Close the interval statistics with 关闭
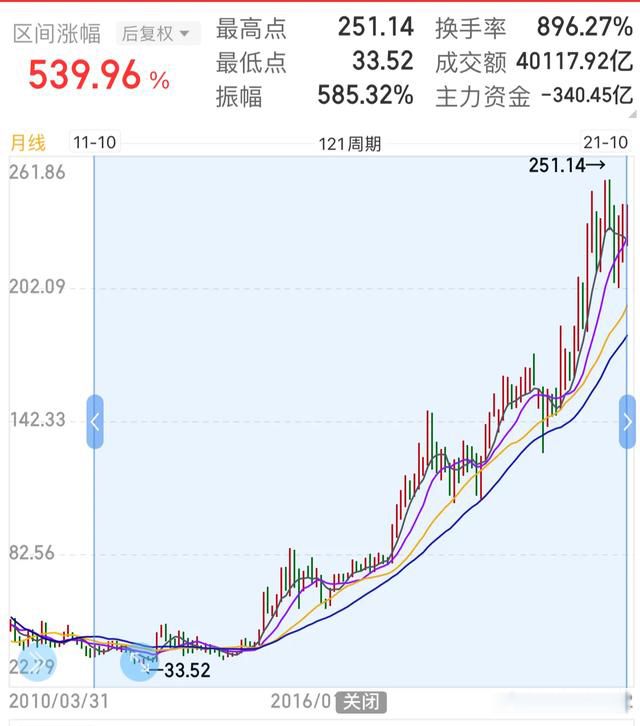The width and height of the screenshot is (640, 726). click(360, 702)
